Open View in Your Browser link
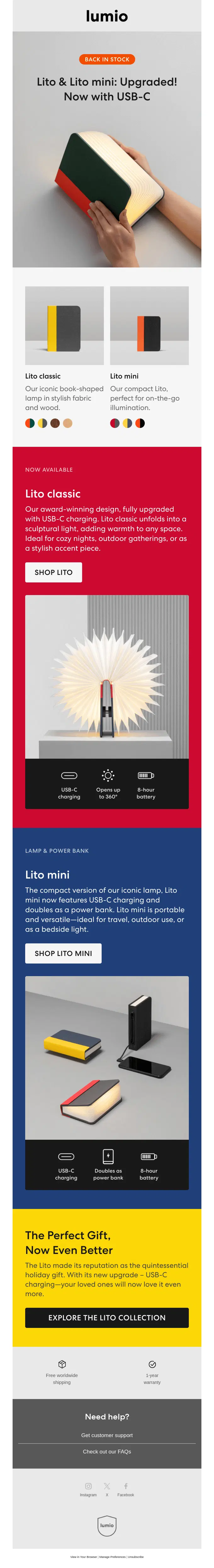The width and height of the screenshot is (214, 1568). (x=83, y=1557)
